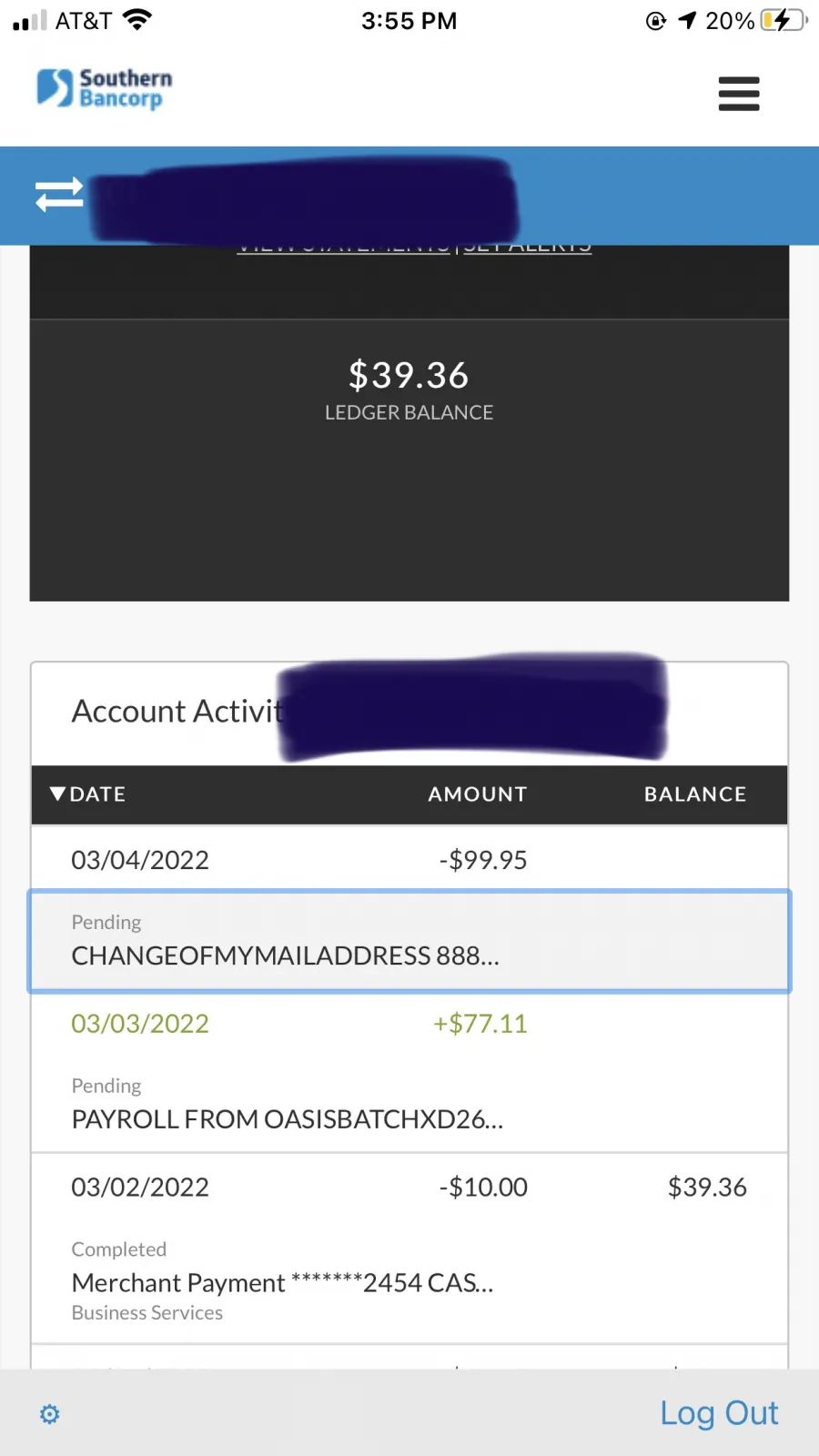Screen dimensions: 819x1456
Task: Tap the account switch arrows icon
Action: [59, 194]
